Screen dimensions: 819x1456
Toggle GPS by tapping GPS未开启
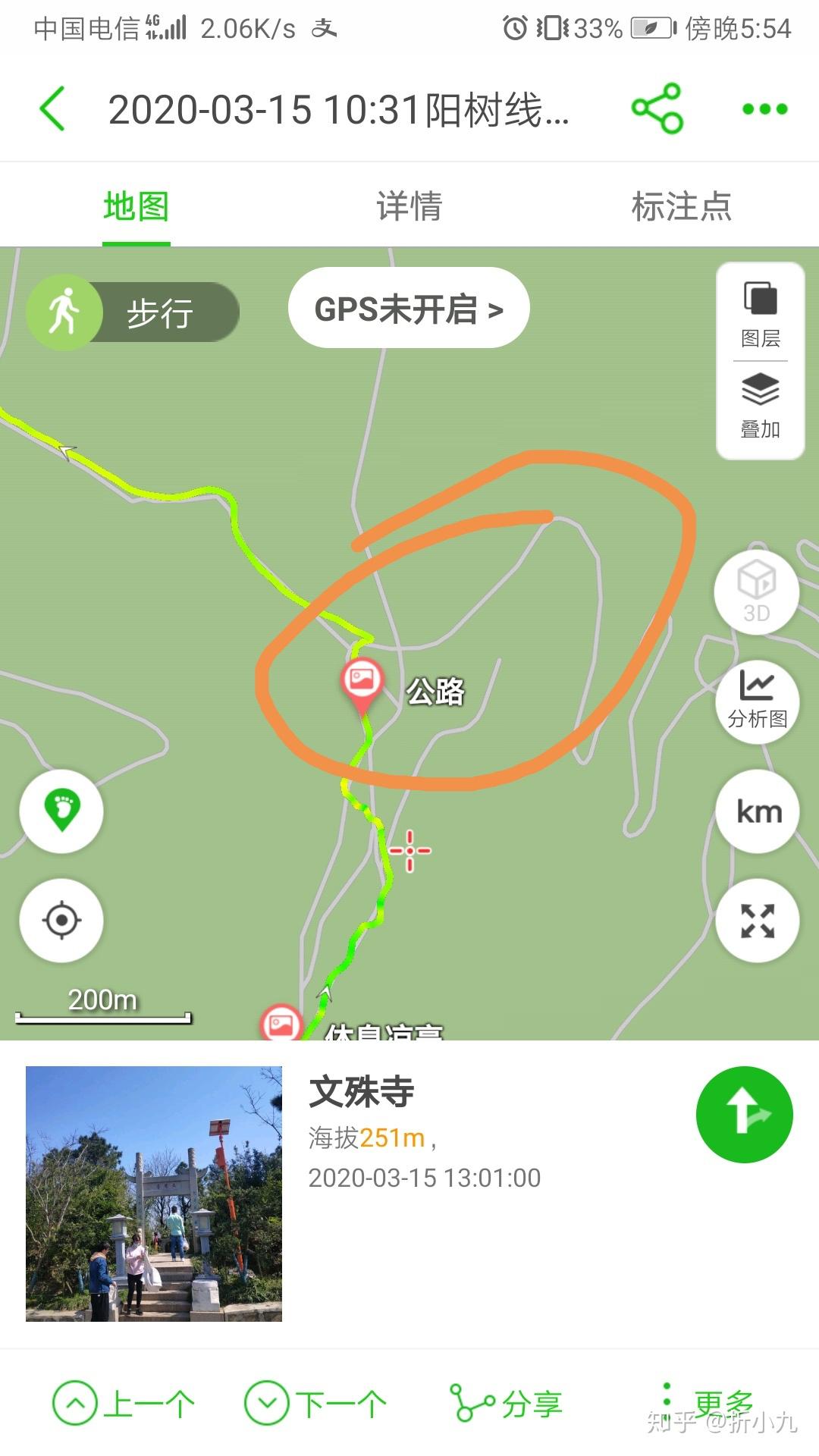[x=408, y=309]
